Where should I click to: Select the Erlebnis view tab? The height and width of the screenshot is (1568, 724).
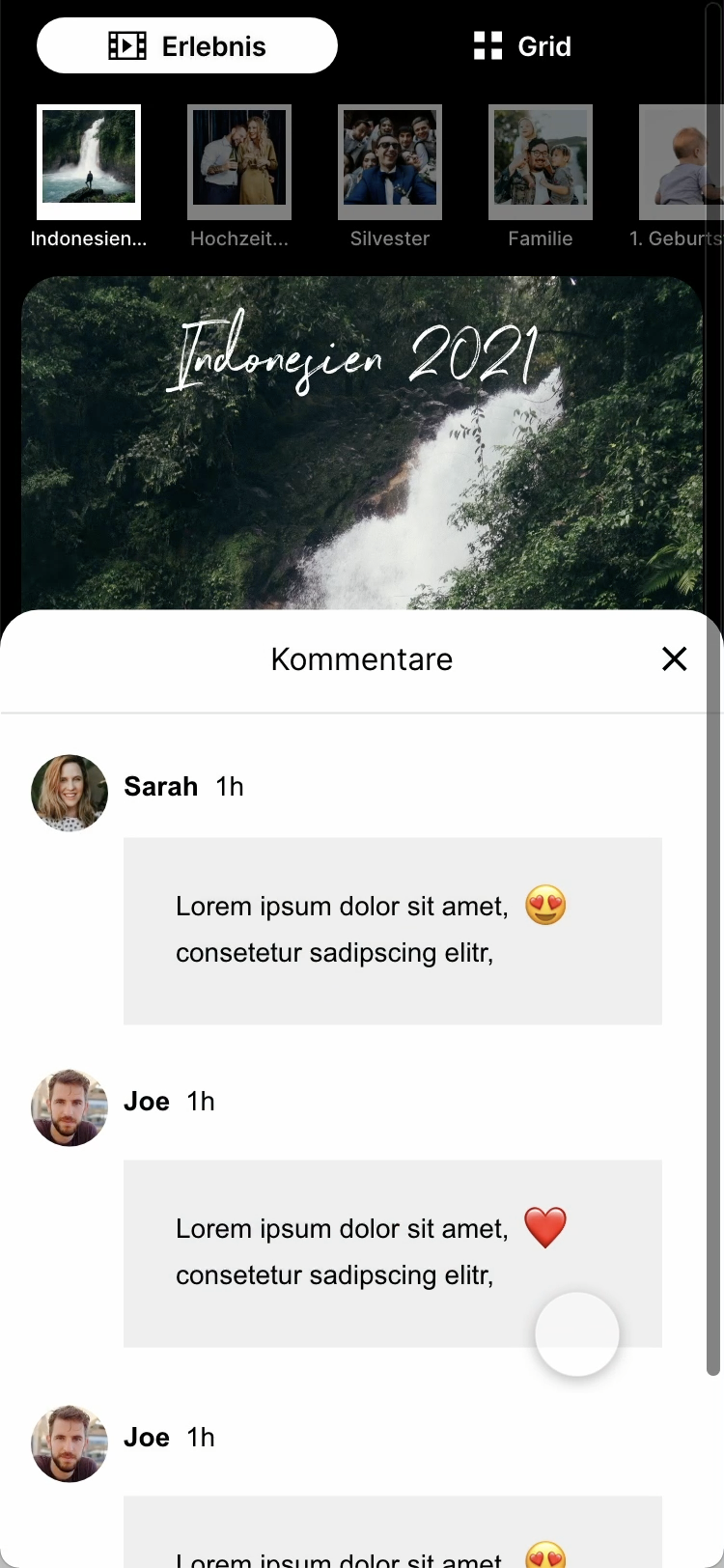pyautogui.click(x=187, y=45)
